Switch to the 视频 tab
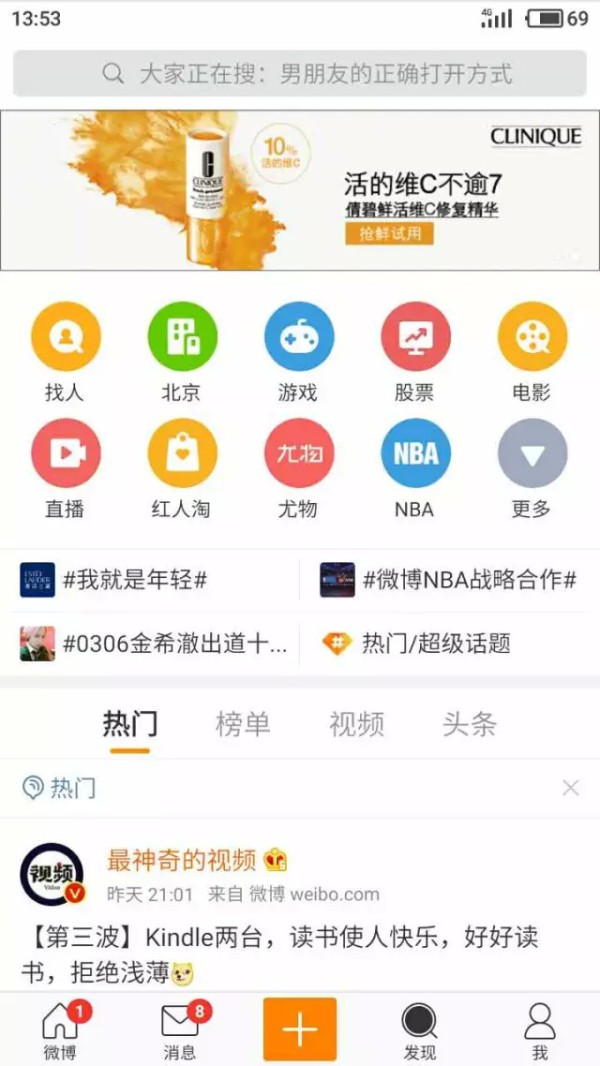600x1066 pixels. (x=356, y=724)
